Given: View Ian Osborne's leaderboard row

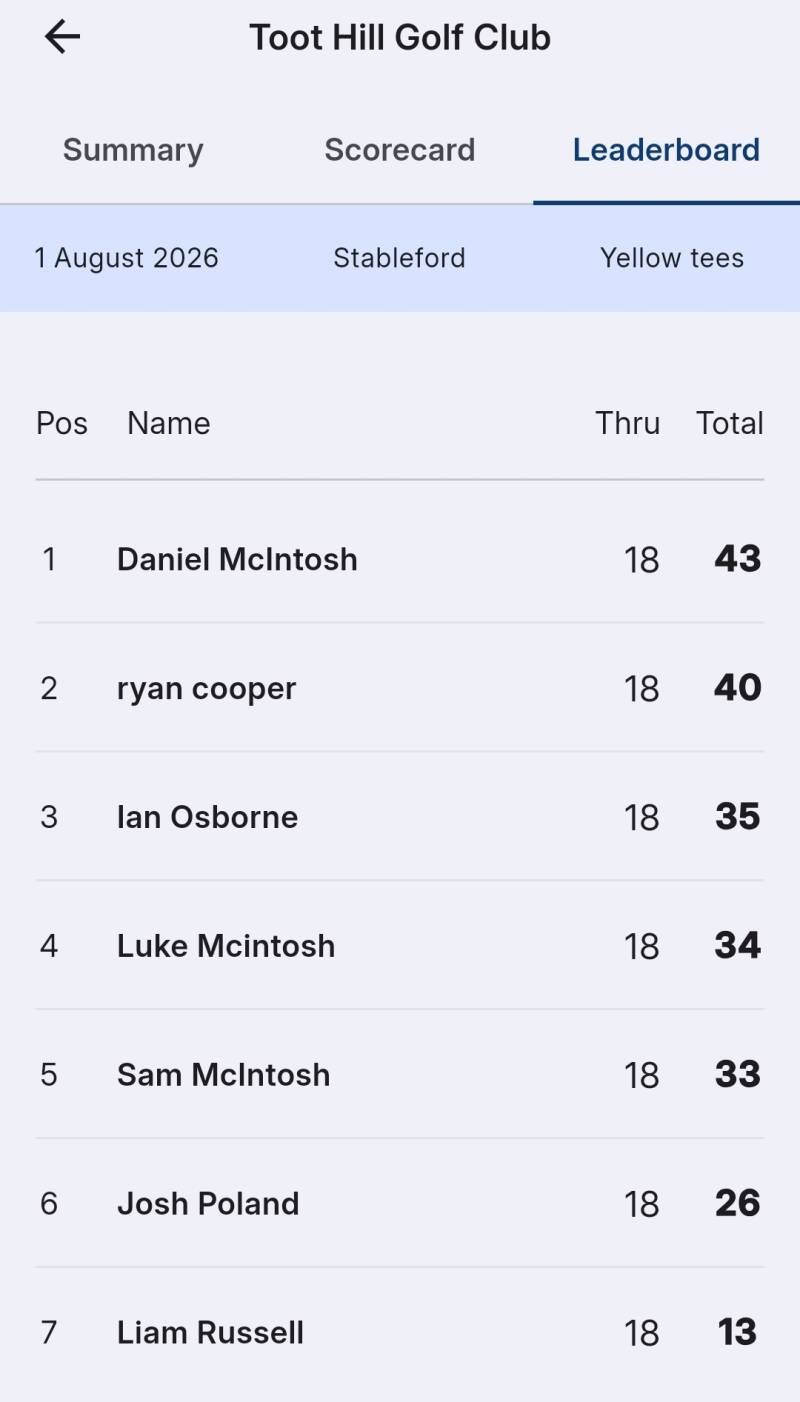Looking at the screenshot, I should pos(400,817).
